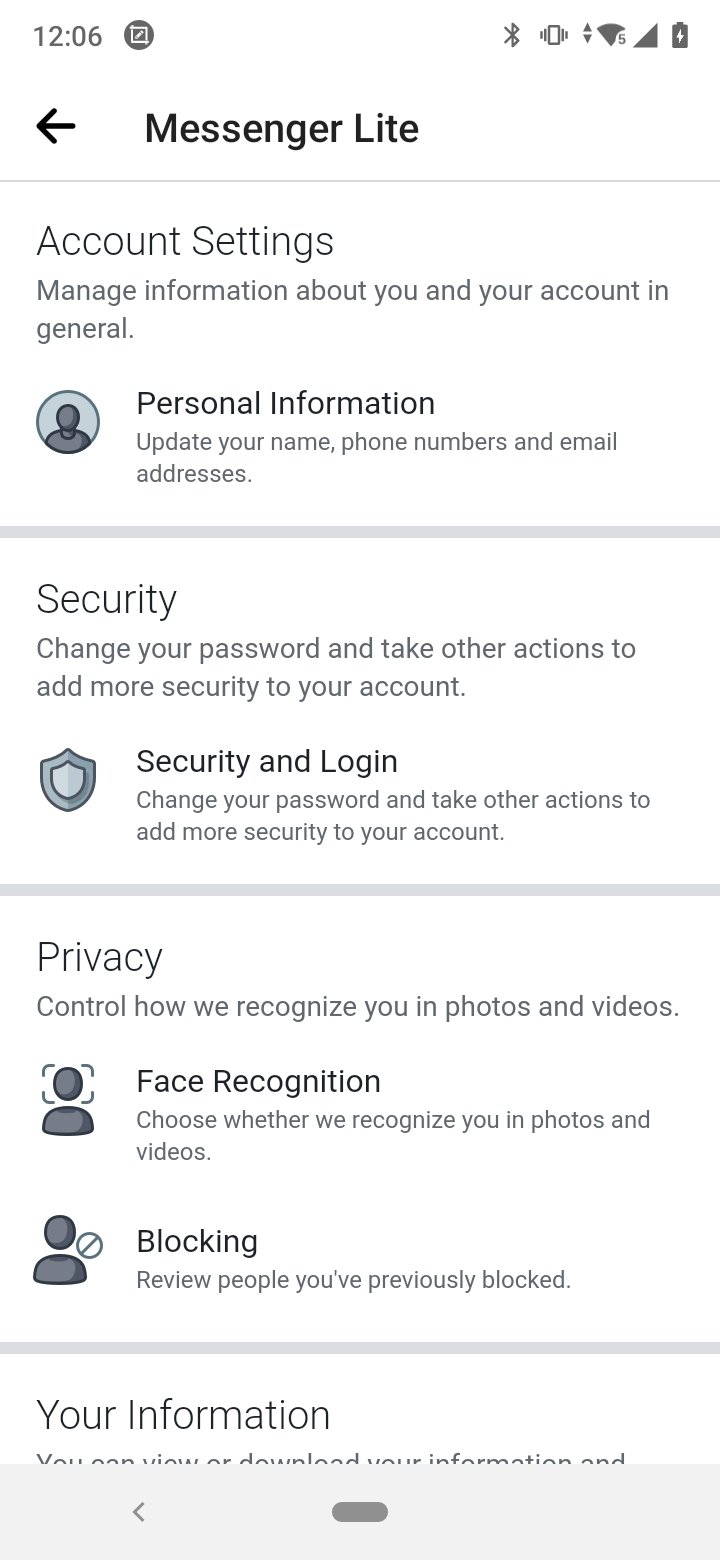The image size is (720, 1560).
Task: Tap the home pill in navigation bar
Action: point(360,1512)
